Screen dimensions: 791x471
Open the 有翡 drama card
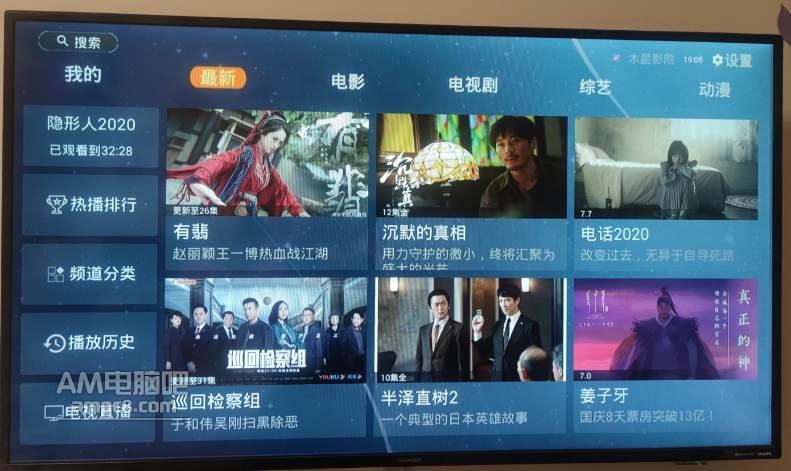click(x=267, y=188)
